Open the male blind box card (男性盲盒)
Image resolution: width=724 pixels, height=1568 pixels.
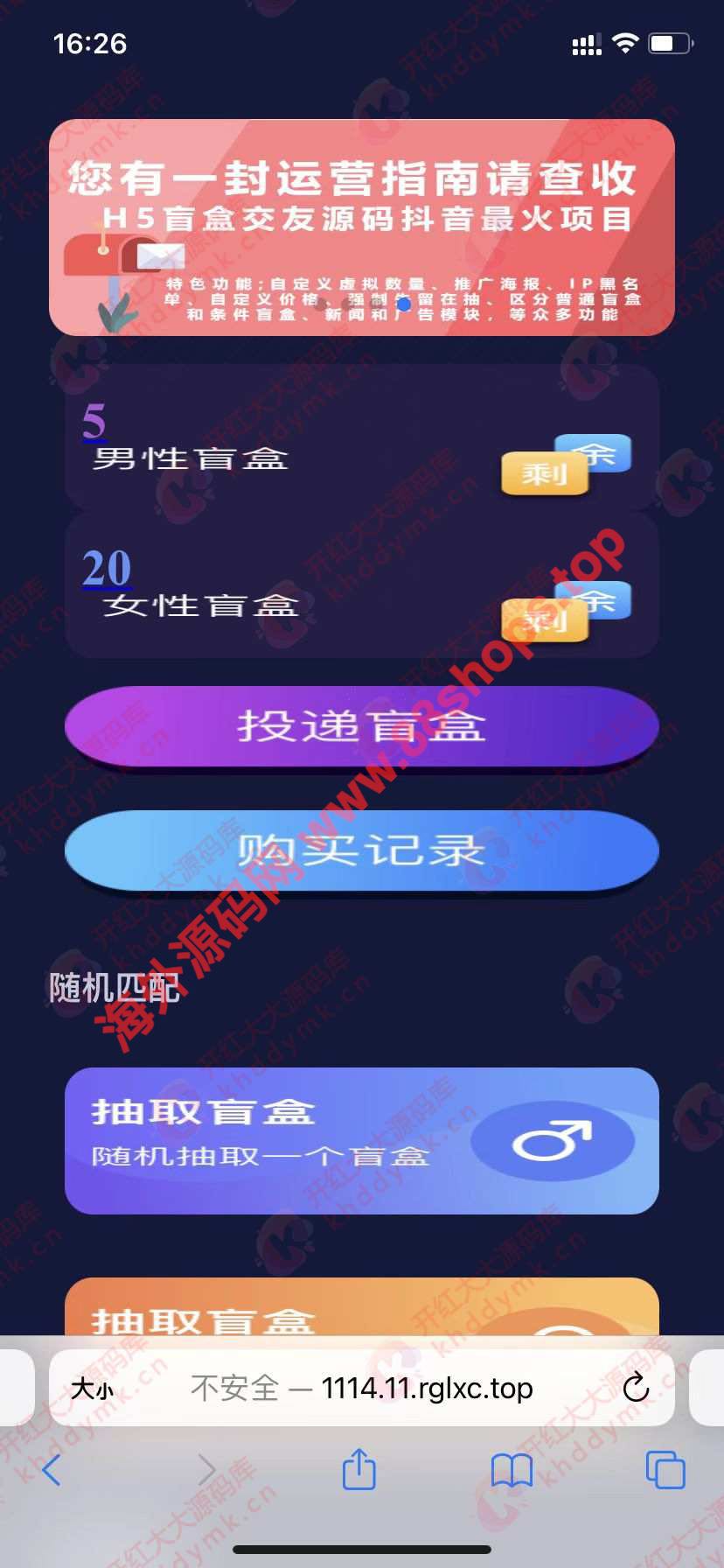point(361,437)
